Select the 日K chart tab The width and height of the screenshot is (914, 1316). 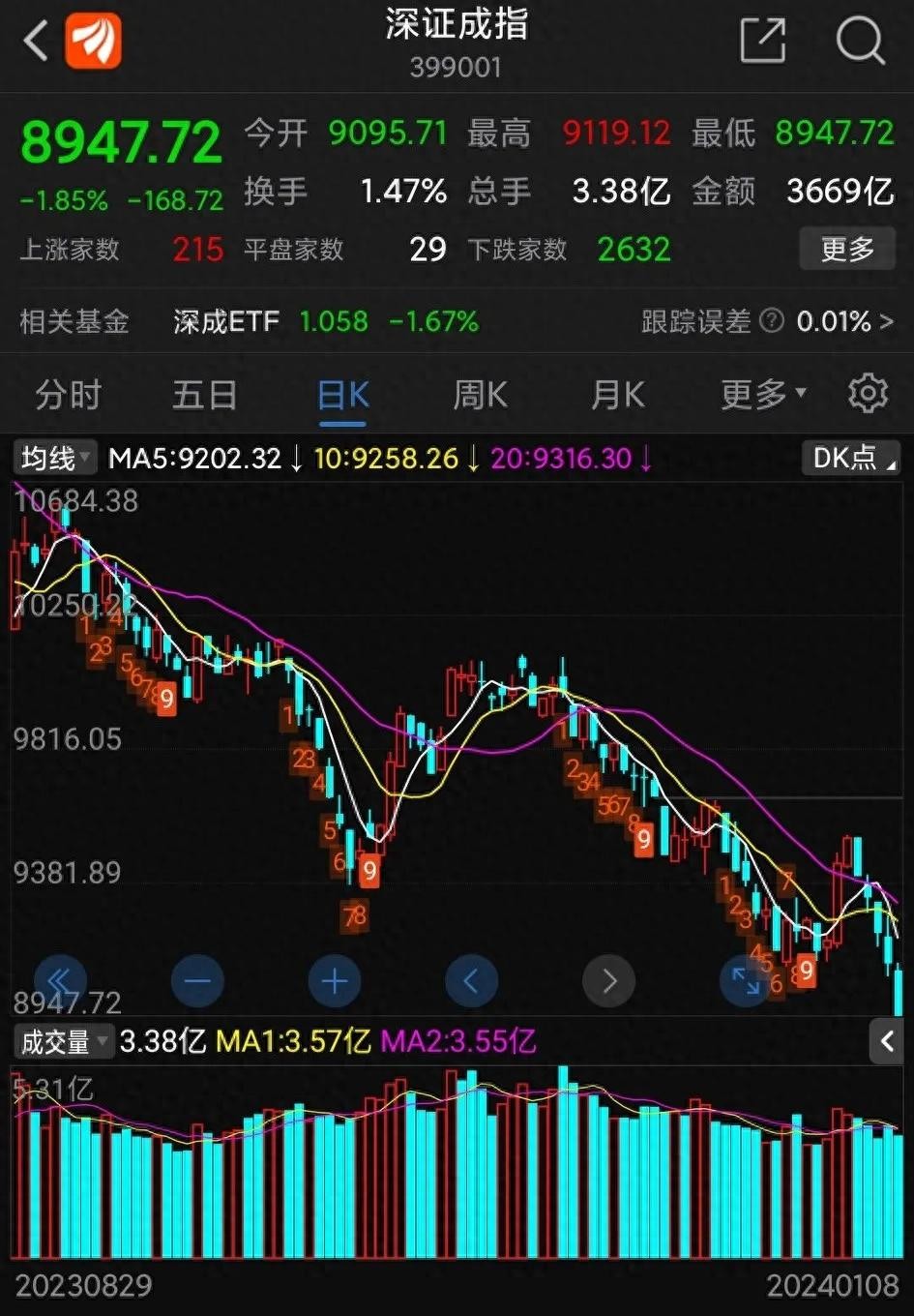[343, 395]
